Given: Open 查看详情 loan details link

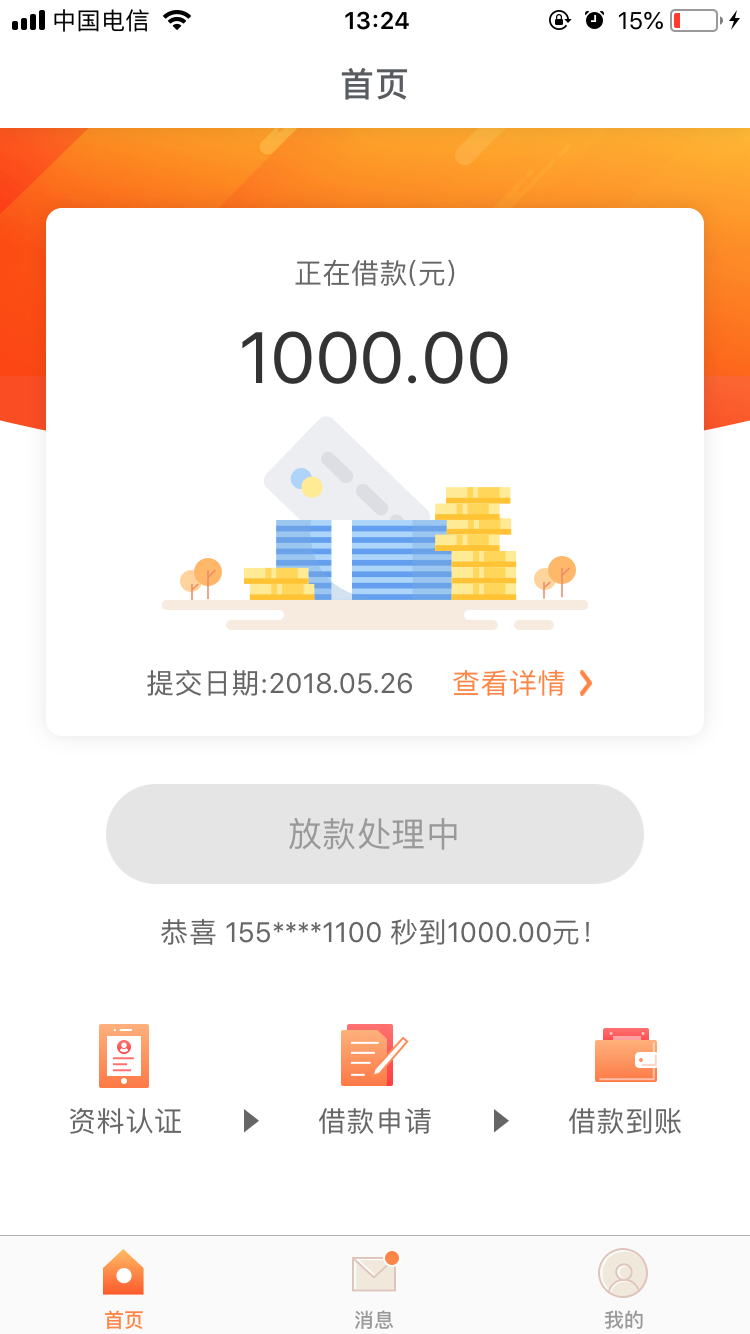Looking at the screenshot, I should point(523,683).
